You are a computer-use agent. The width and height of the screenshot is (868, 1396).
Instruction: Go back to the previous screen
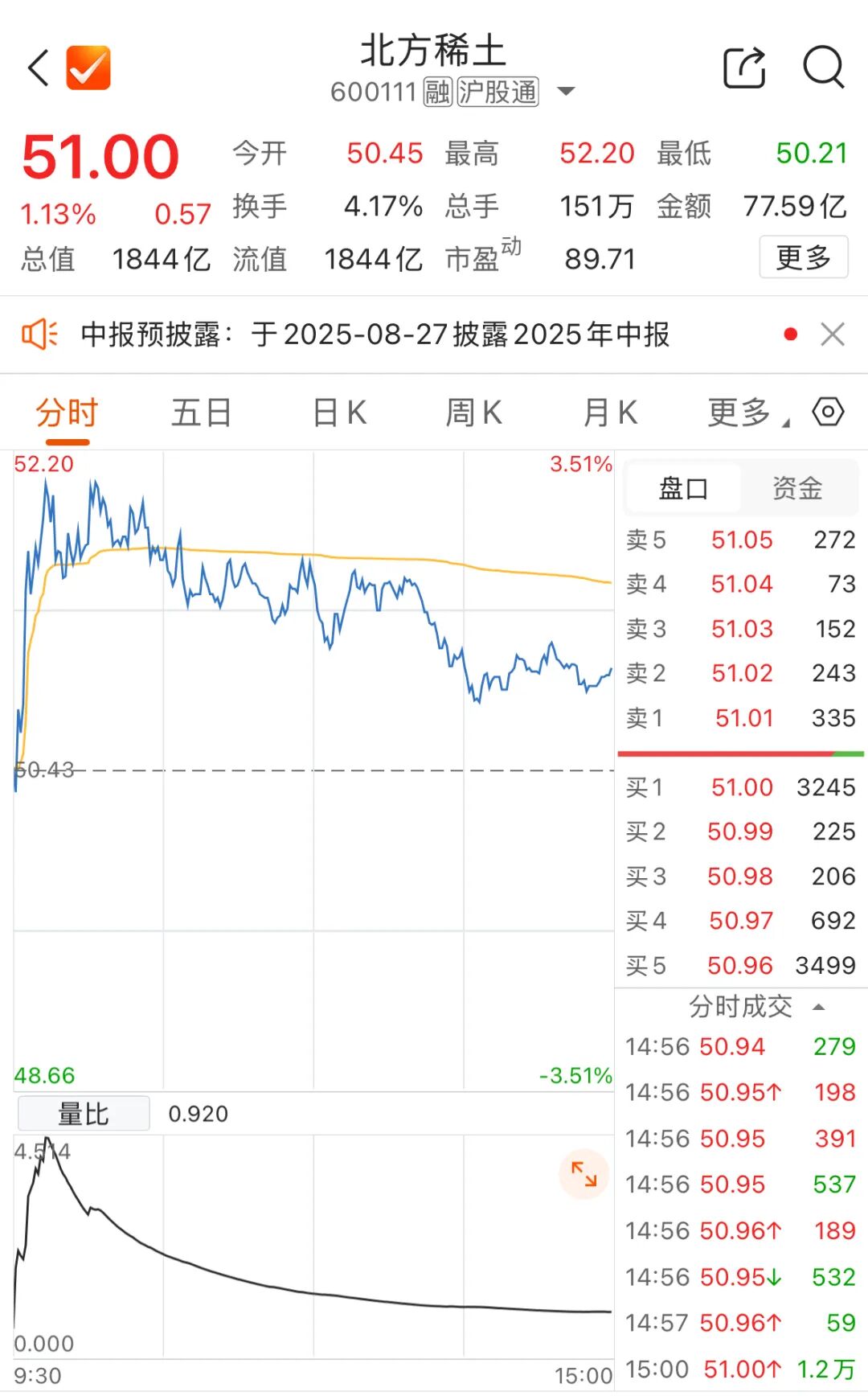pos(39,68)
